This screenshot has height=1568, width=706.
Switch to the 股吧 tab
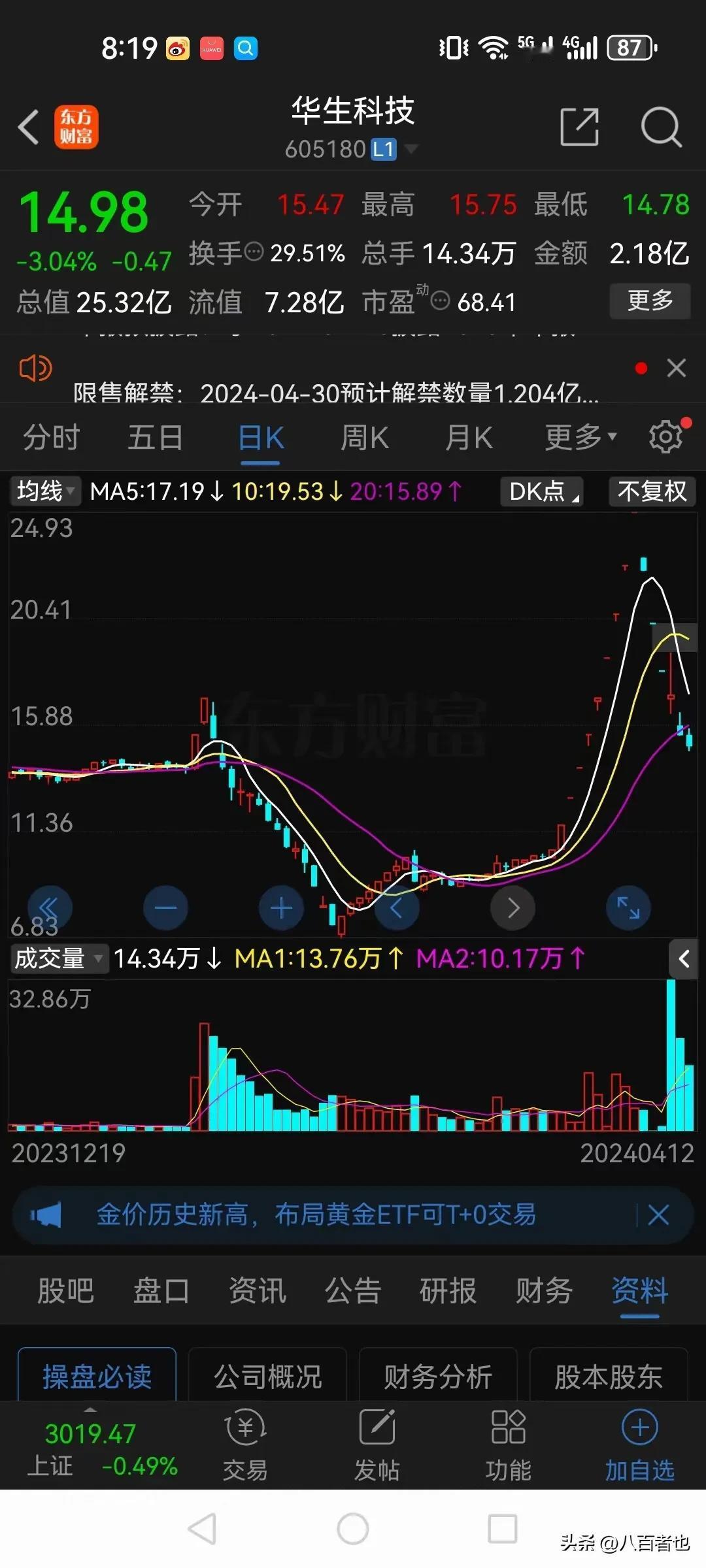point(65,1291)
